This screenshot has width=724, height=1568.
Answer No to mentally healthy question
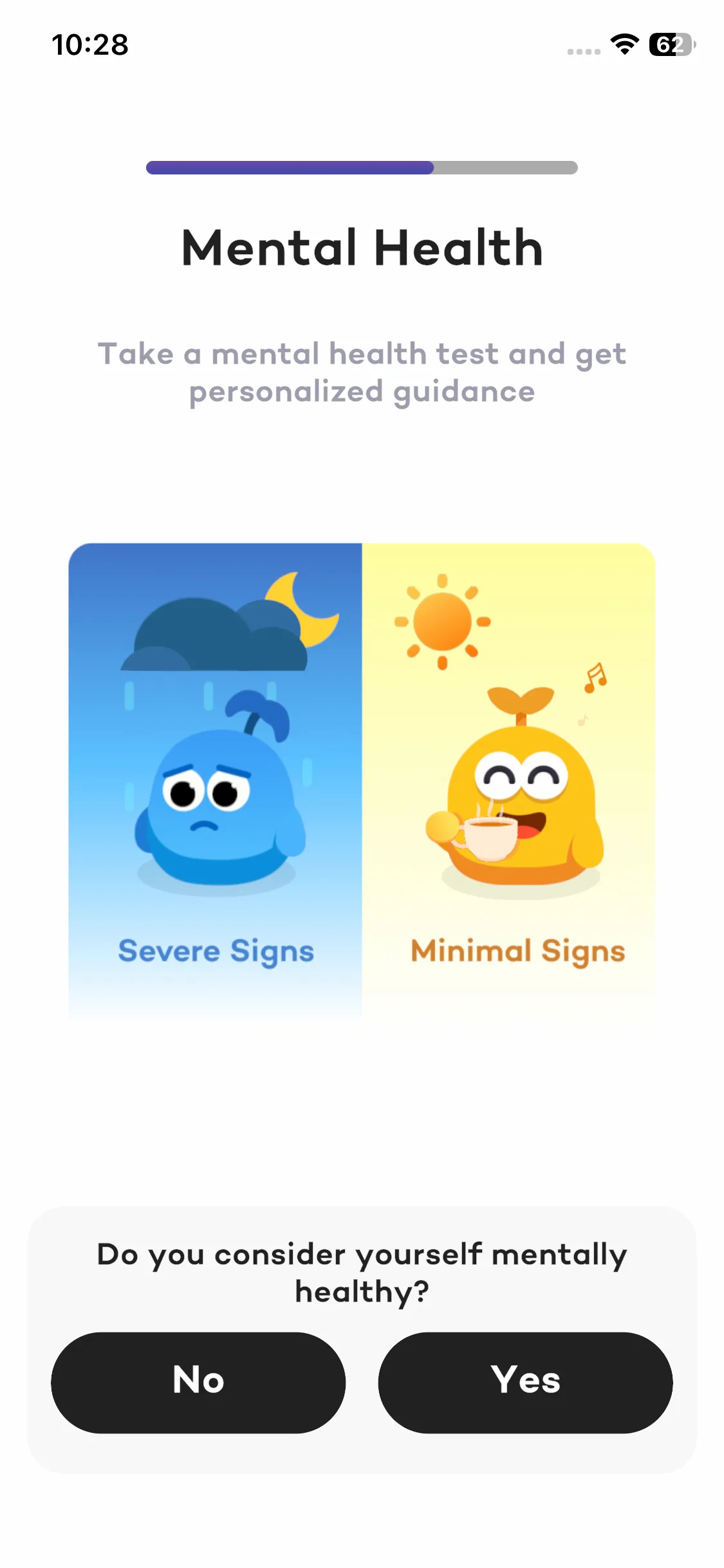point(198,1383)
